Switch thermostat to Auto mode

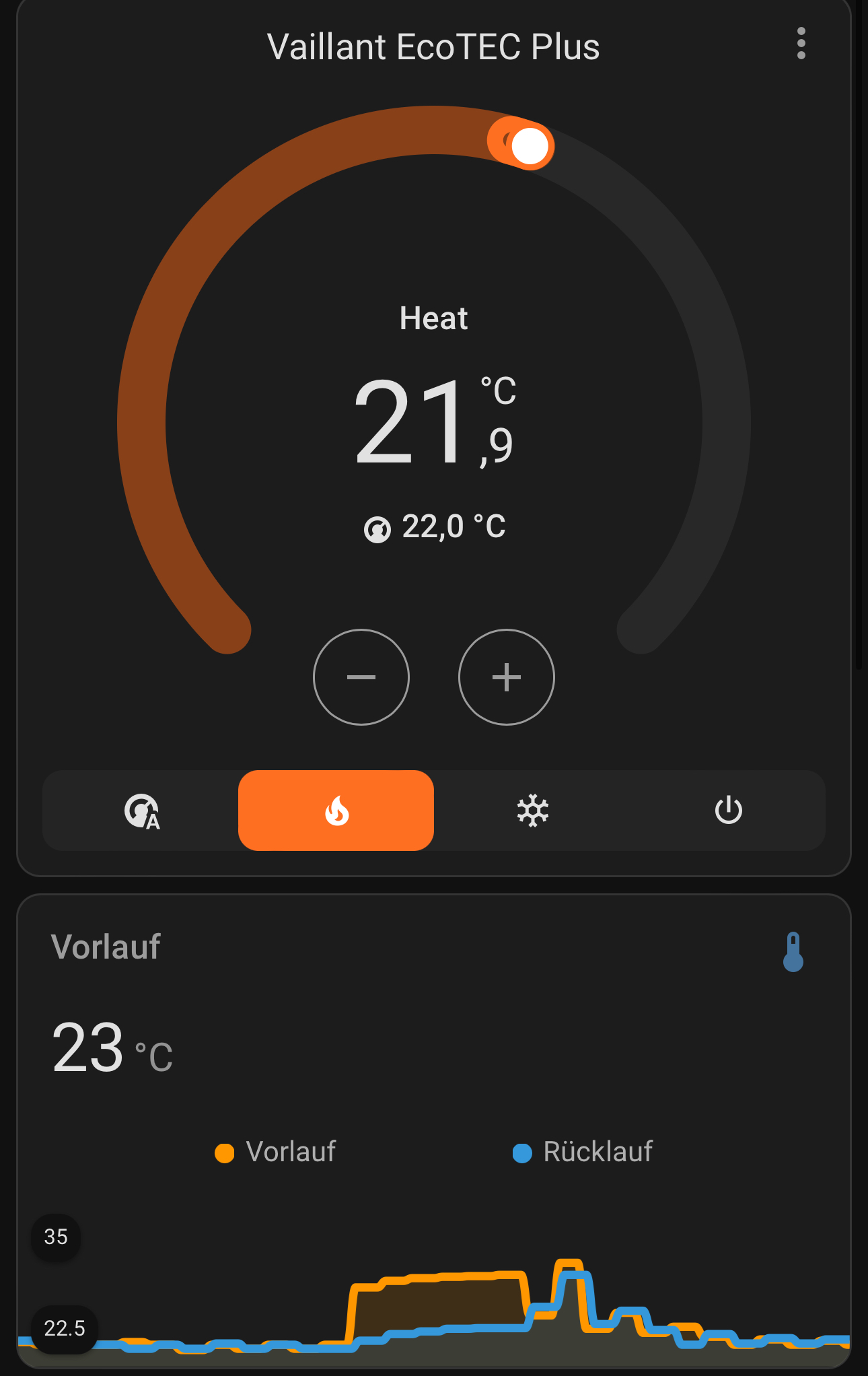141,811
